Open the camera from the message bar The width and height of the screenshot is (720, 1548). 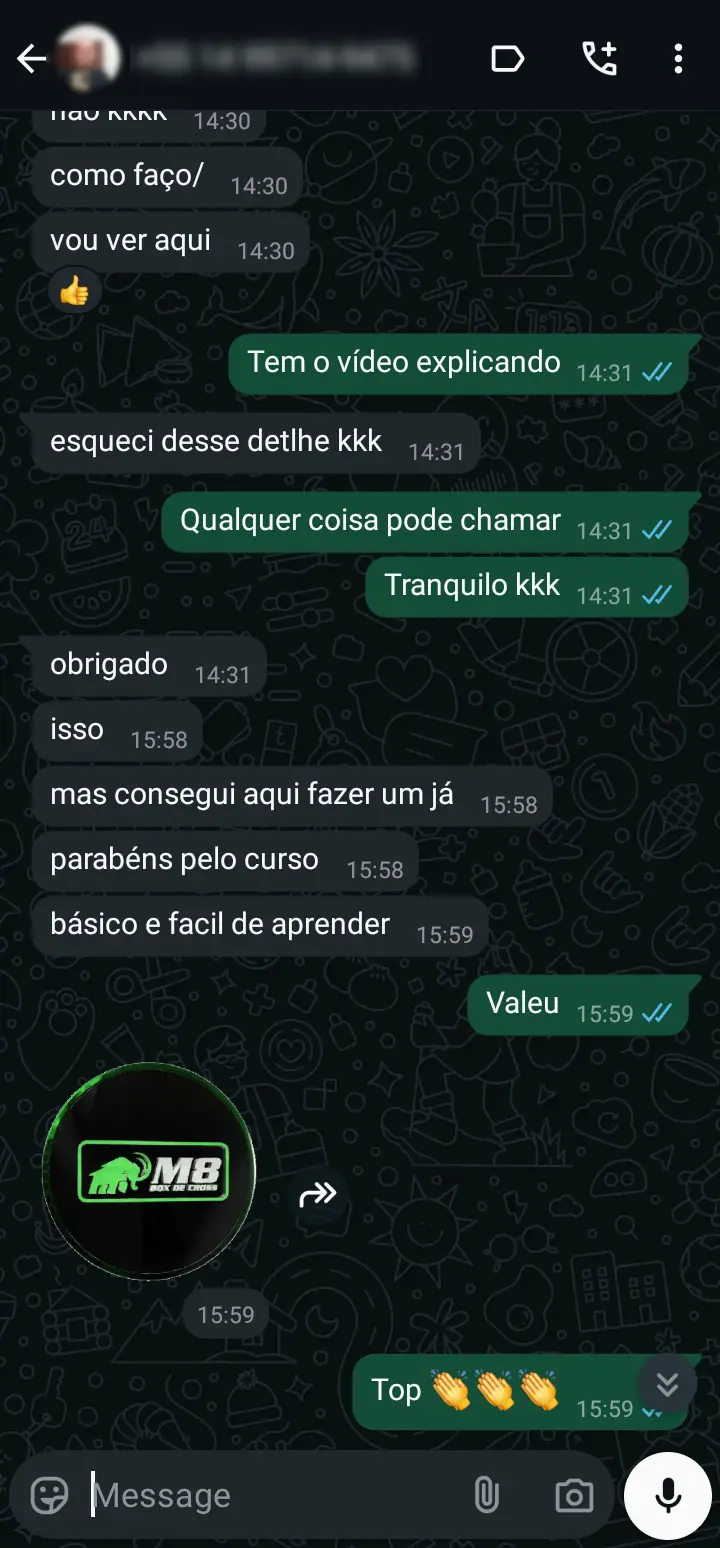(574, 1496)
